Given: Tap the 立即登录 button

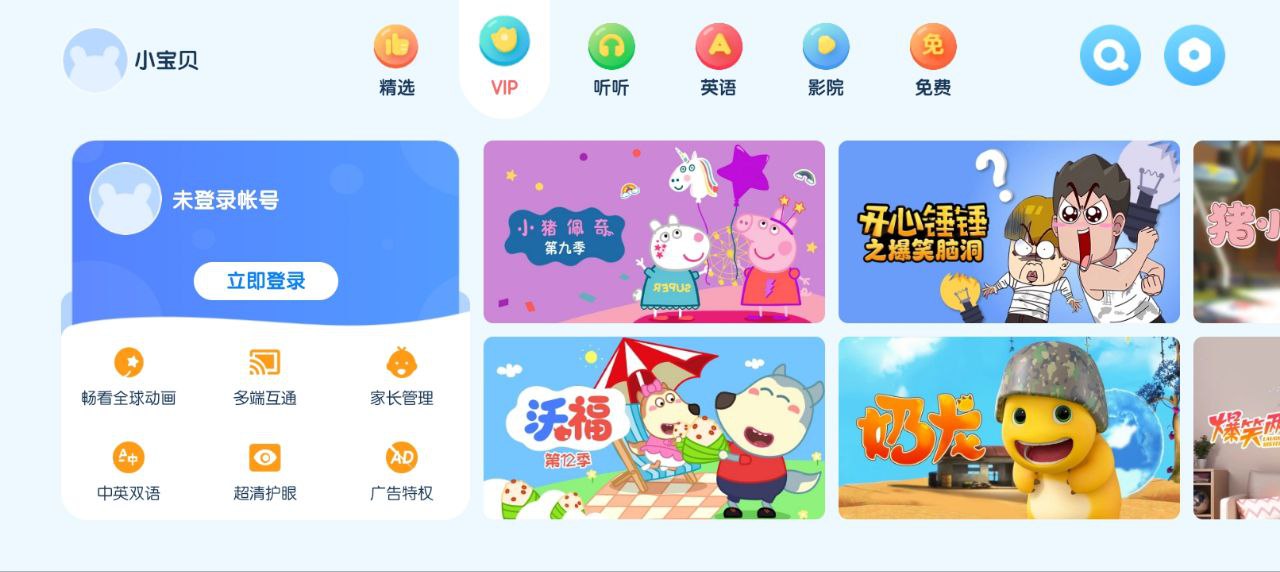Looking at the screenshot, I should (265, 281).
